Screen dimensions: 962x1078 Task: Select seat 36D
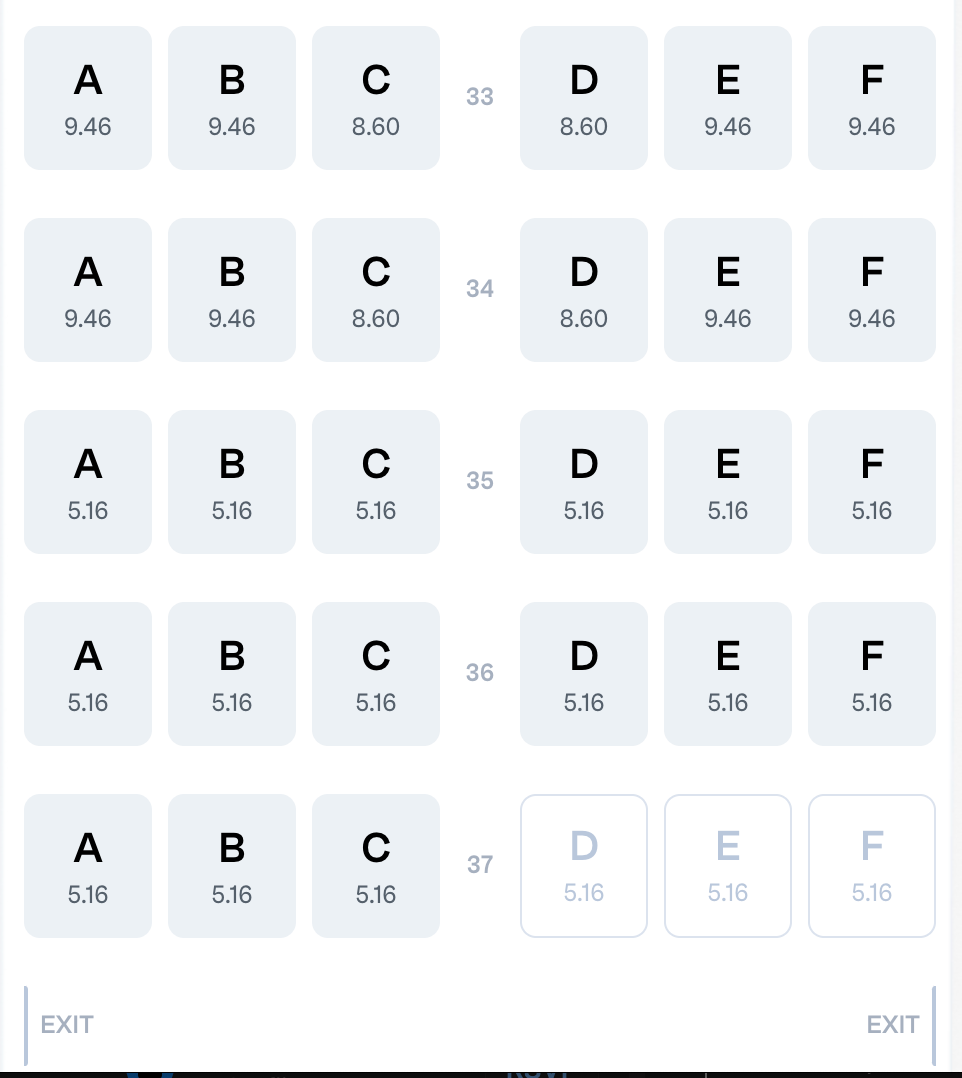tap(584, 674)
